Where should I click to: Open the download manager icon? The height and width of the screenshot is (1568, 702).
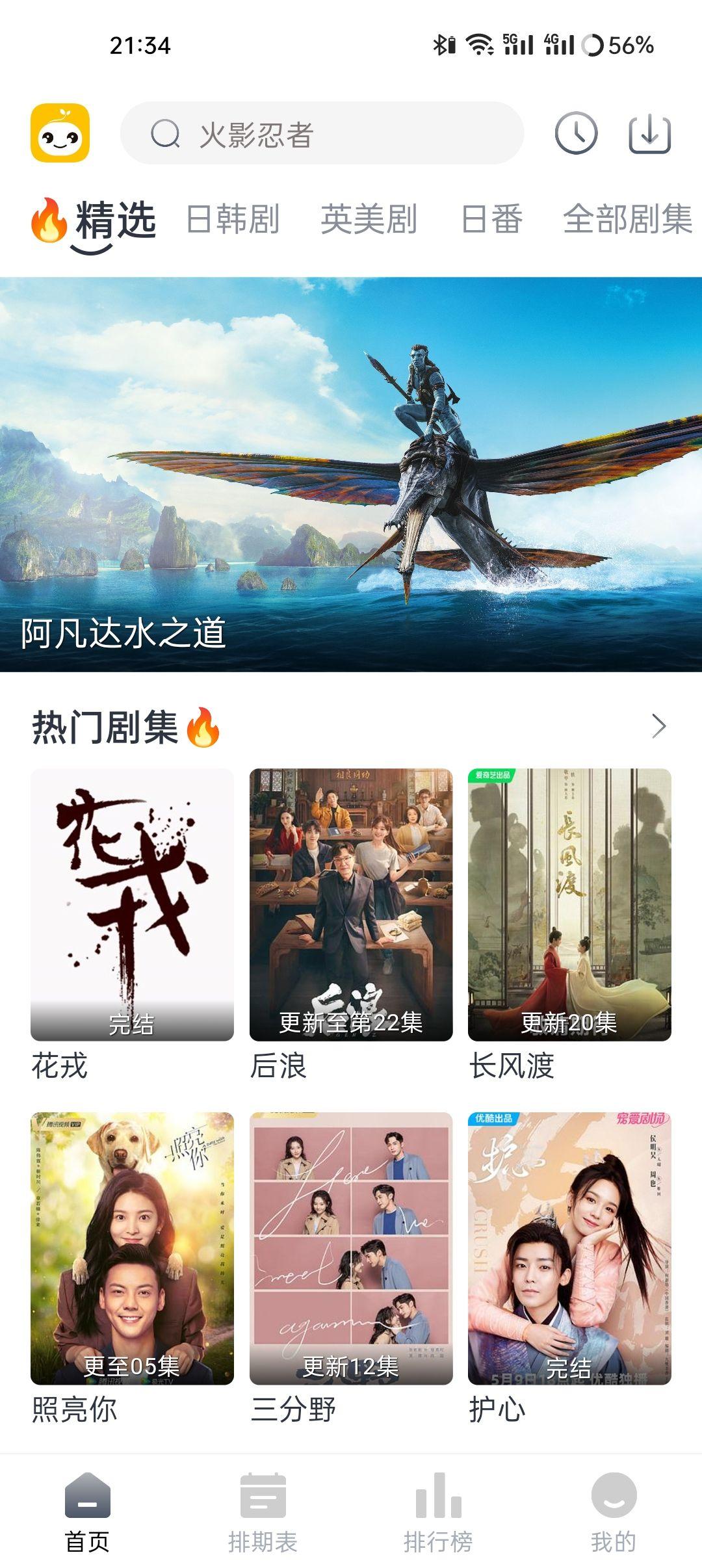click(x=648, y=135)
